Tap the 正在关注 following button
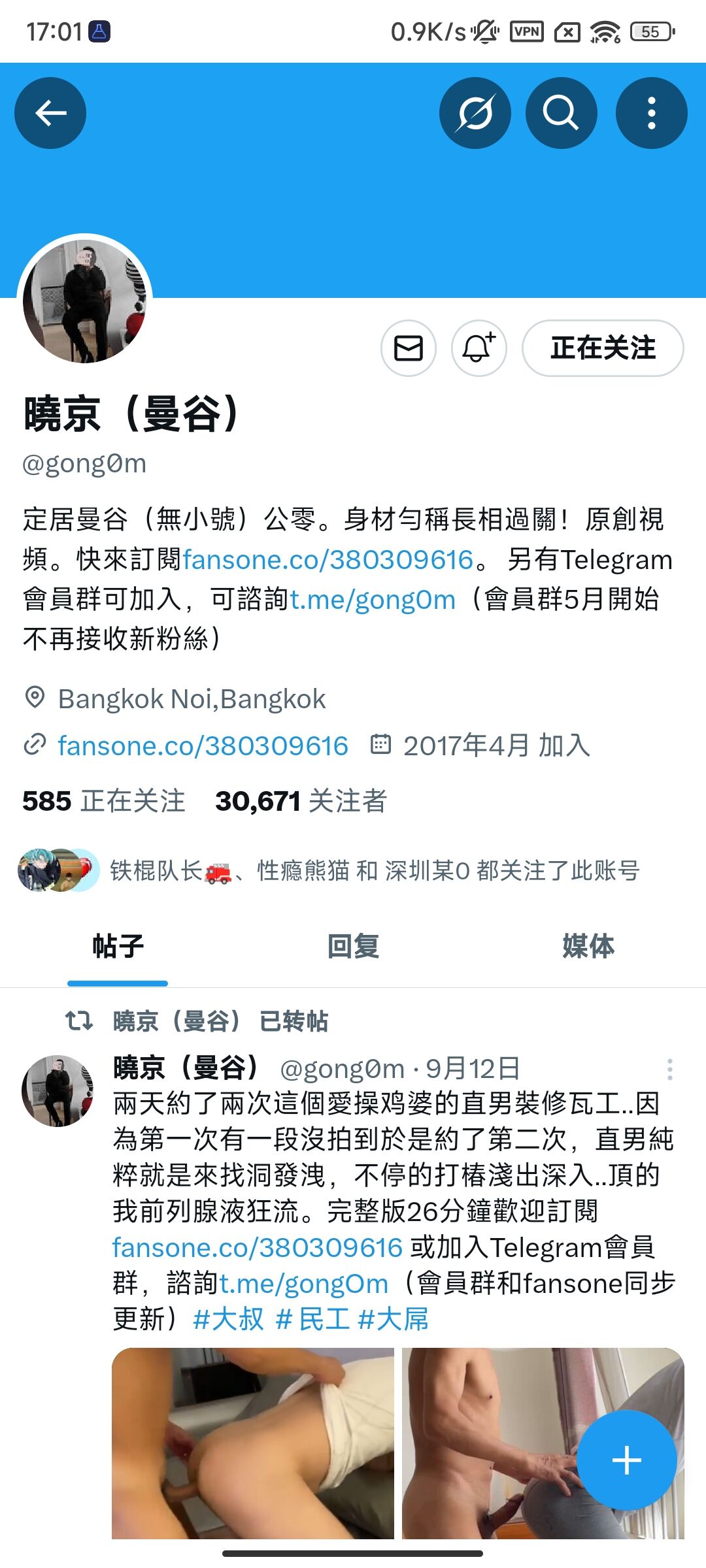This screenshot has width=706, height=1568. pyautogui.click(x=603, y=348)
